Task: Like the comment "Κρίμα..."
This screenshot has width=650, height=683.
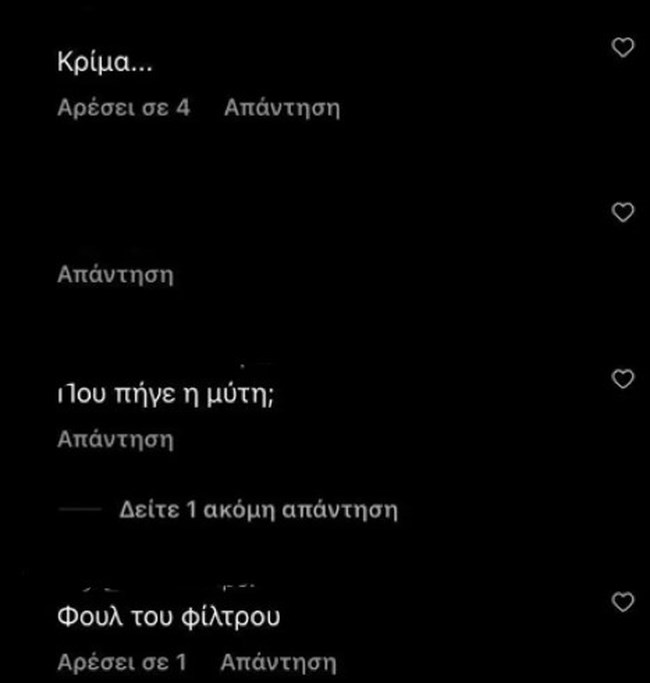Action: 623,47
